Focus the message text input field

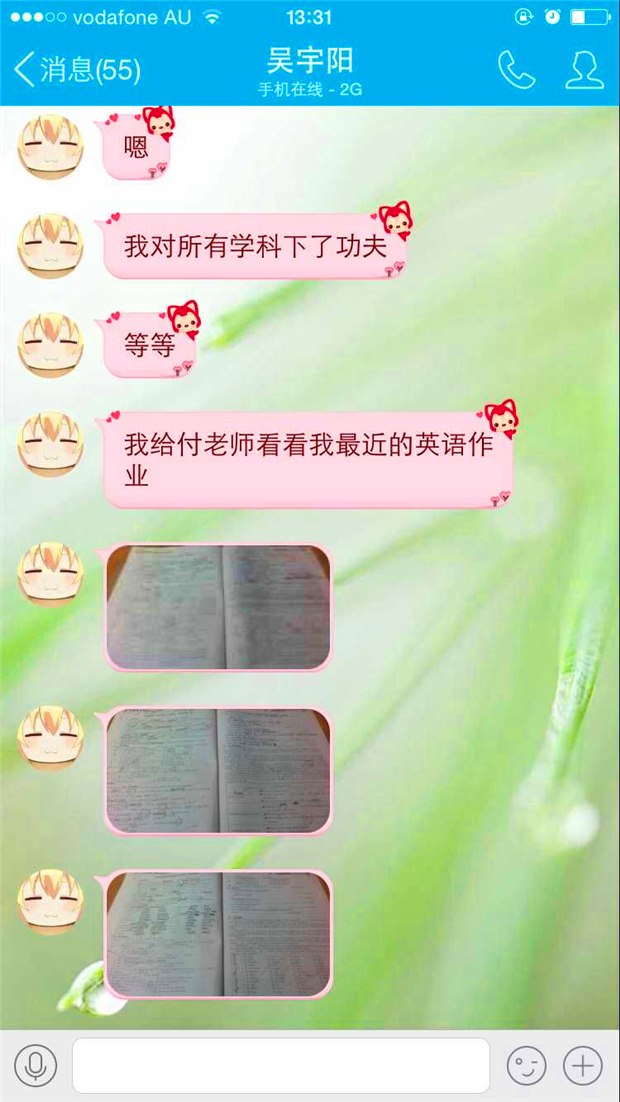281,1065
